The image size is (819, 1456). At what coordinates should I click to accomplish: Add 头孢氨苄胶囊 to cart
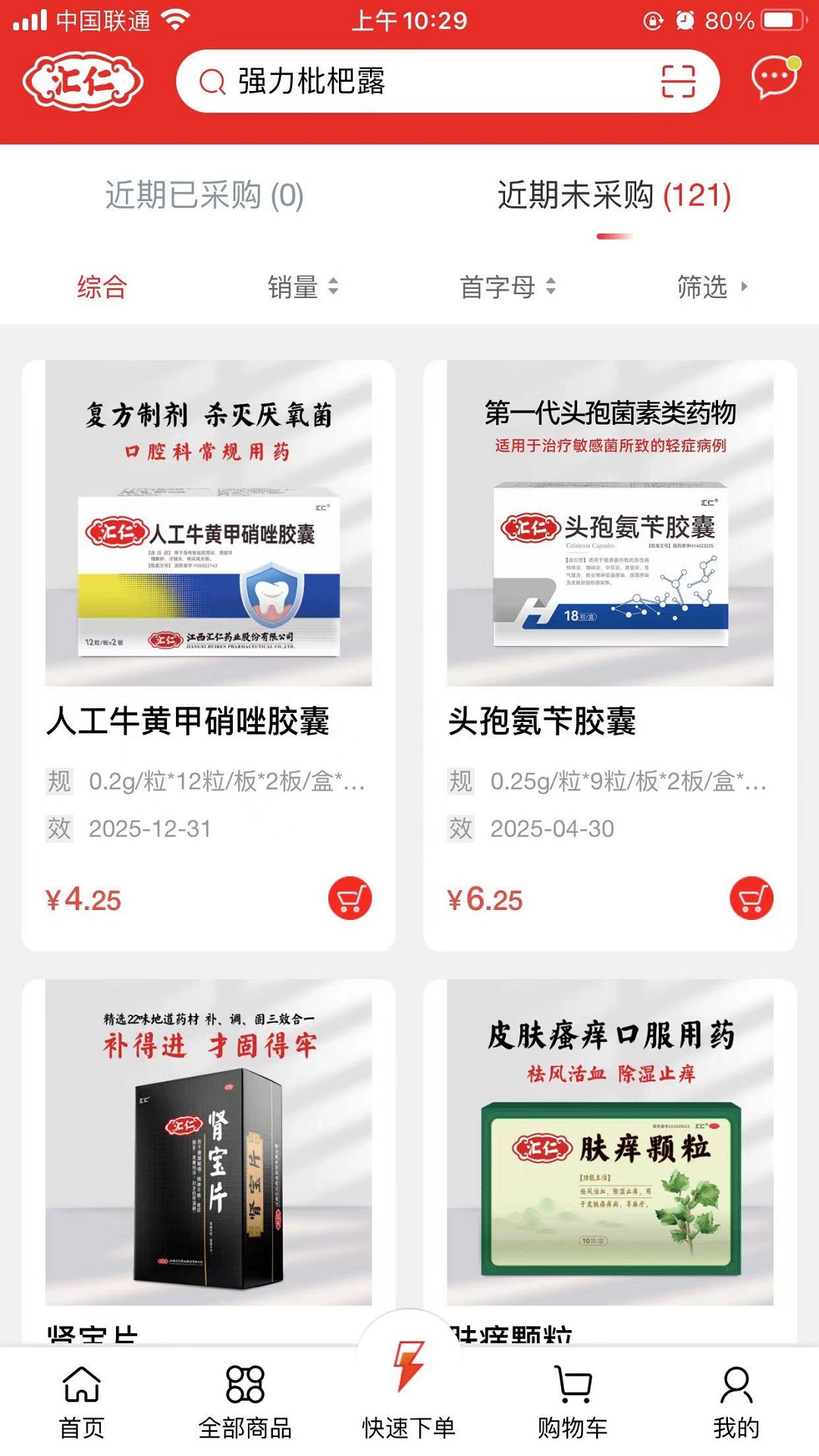pyautogui.click(x=751, y=899)
